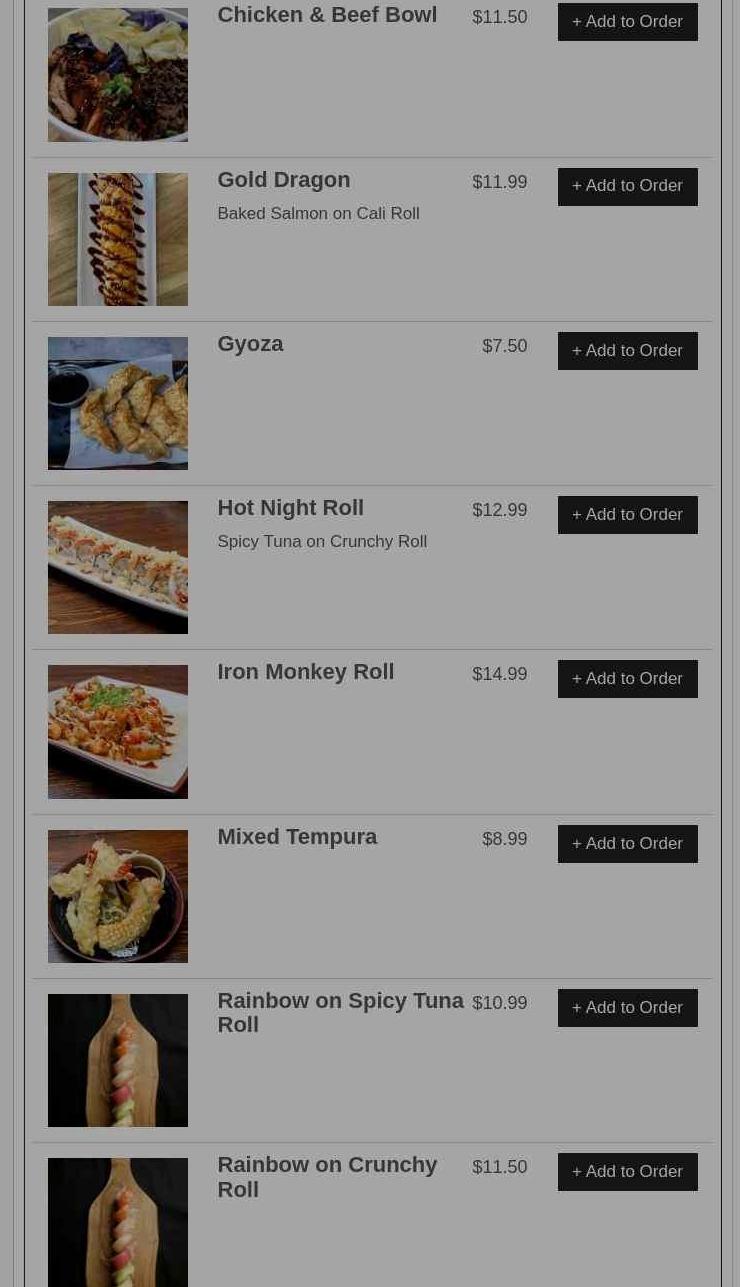View the Iron Monkey Roll photo
Image resolution: width=740 pixels, height=1287 pixels.
(x=117, y=731)
